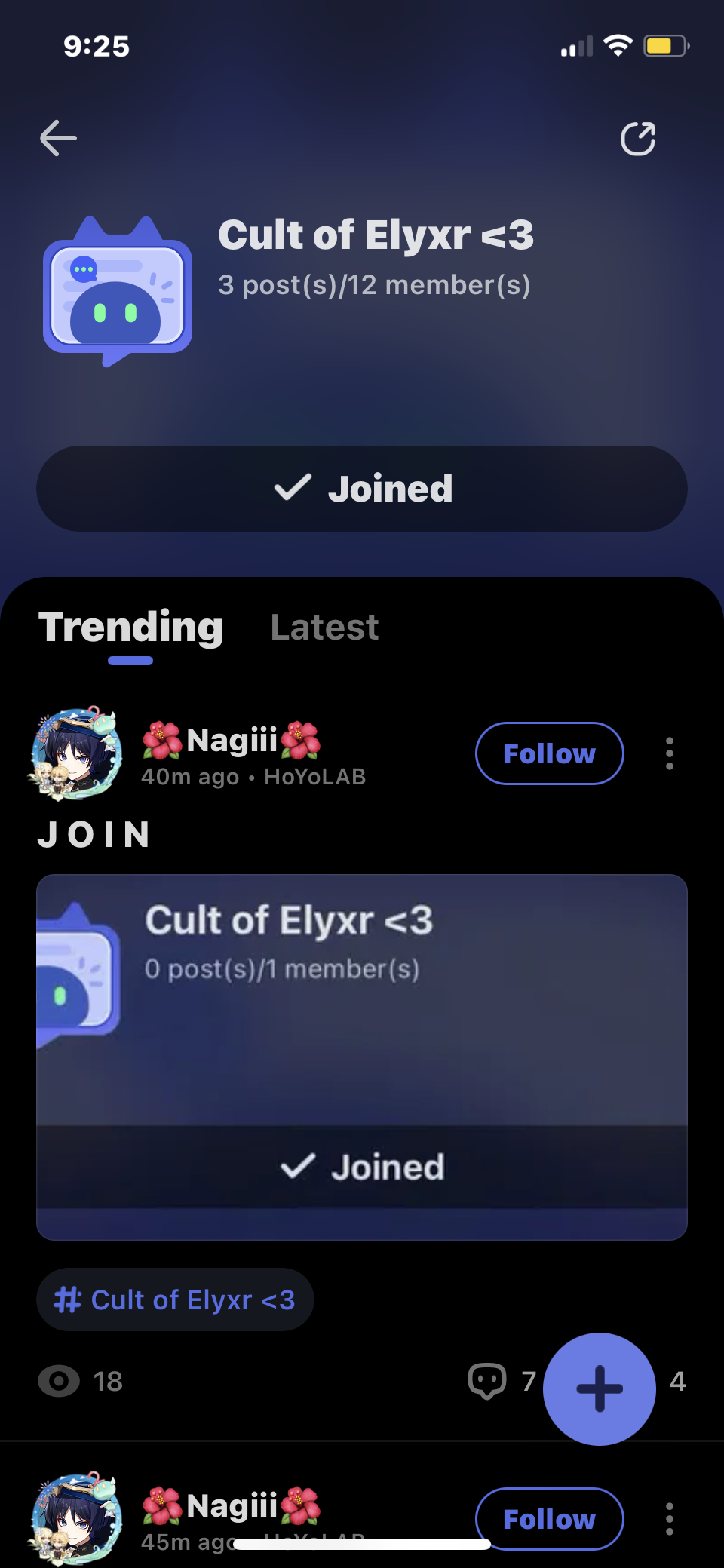Open the three-dot menu on Nagiii's post
Screen dimensions: 724x1568
(669, 753)
